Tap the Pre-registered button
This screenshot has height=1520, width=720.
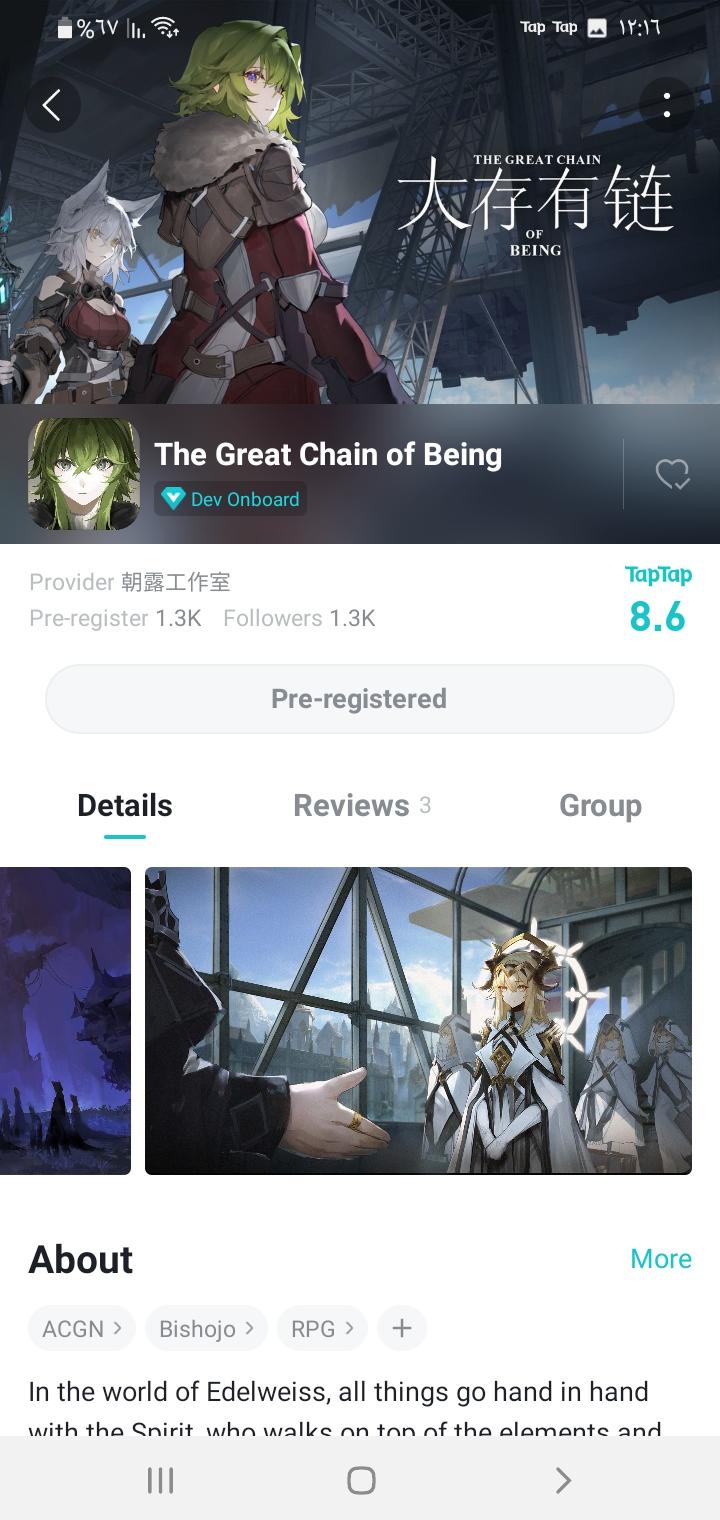pyautogui.click(x=360, y=698)
